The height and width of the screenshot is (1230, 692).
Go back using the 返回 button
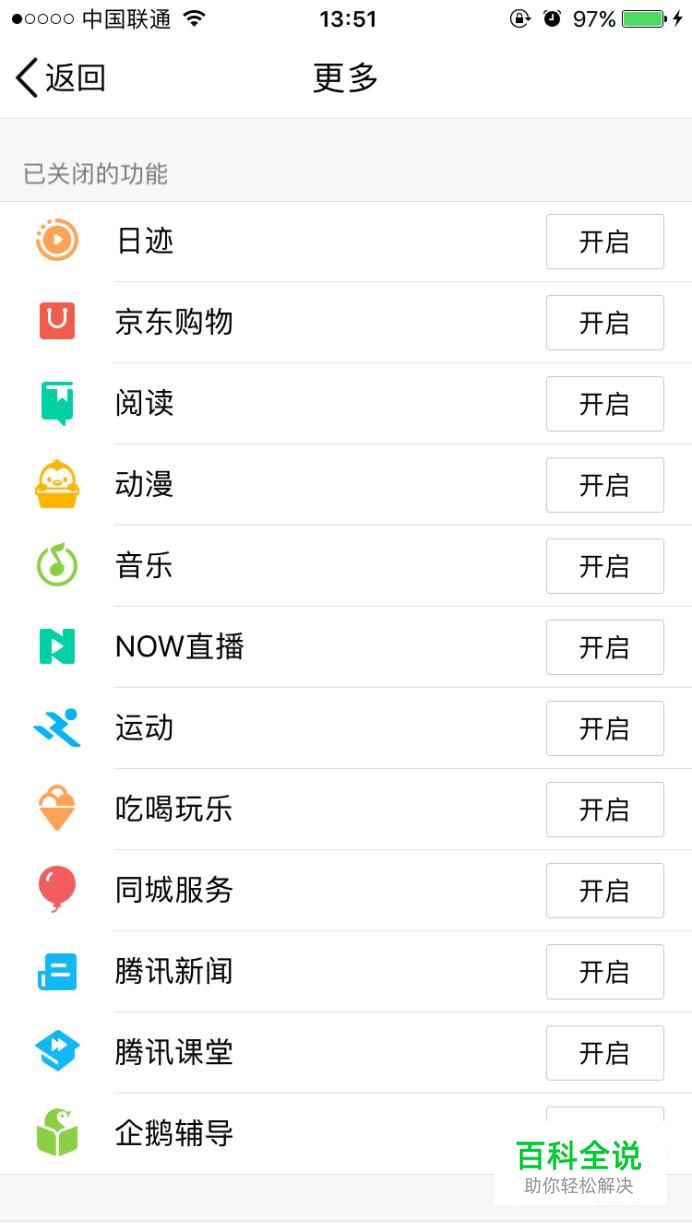[61, 78]
